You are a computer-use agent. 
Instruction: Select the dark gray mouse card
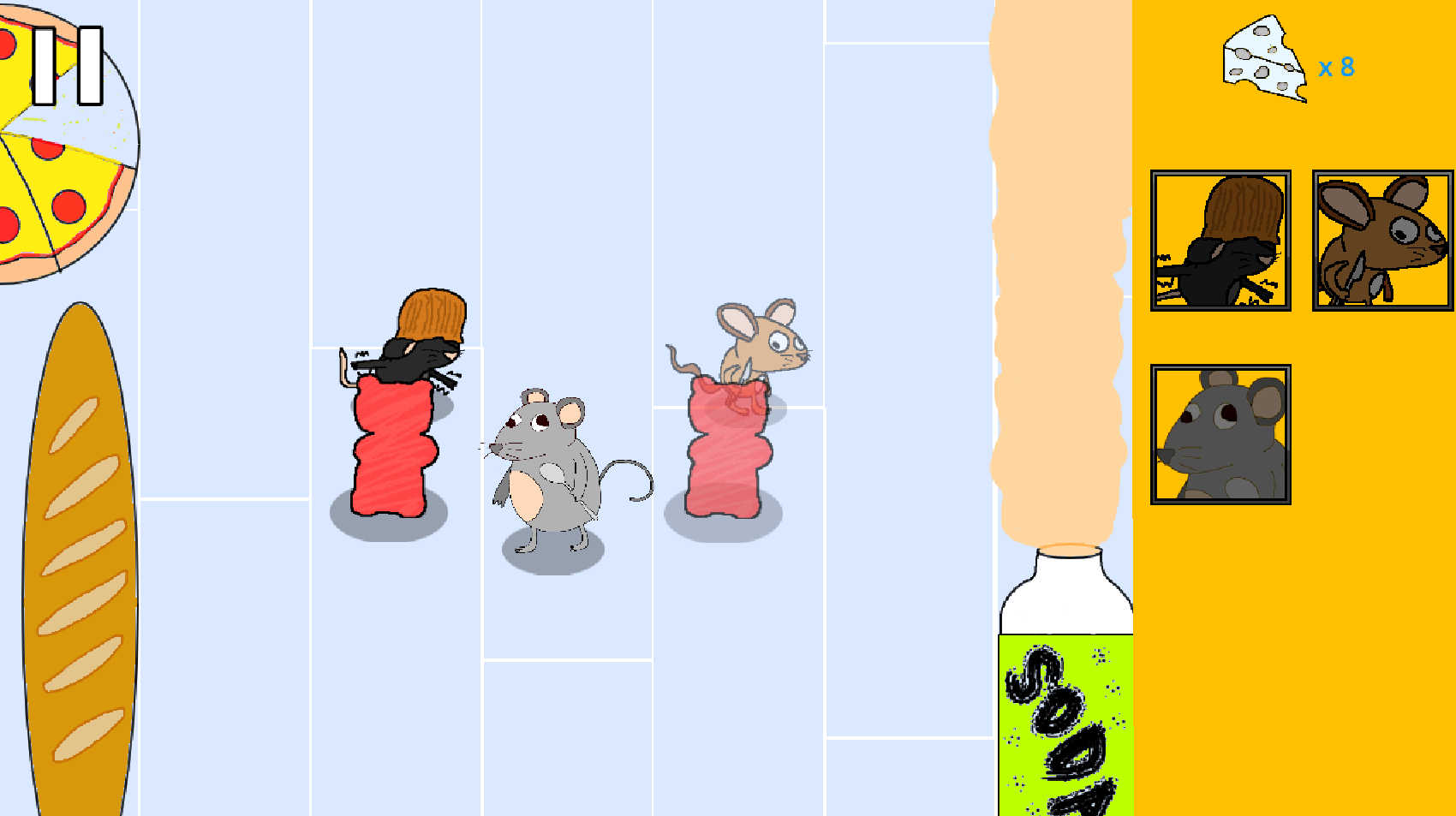pos(1220,434)
